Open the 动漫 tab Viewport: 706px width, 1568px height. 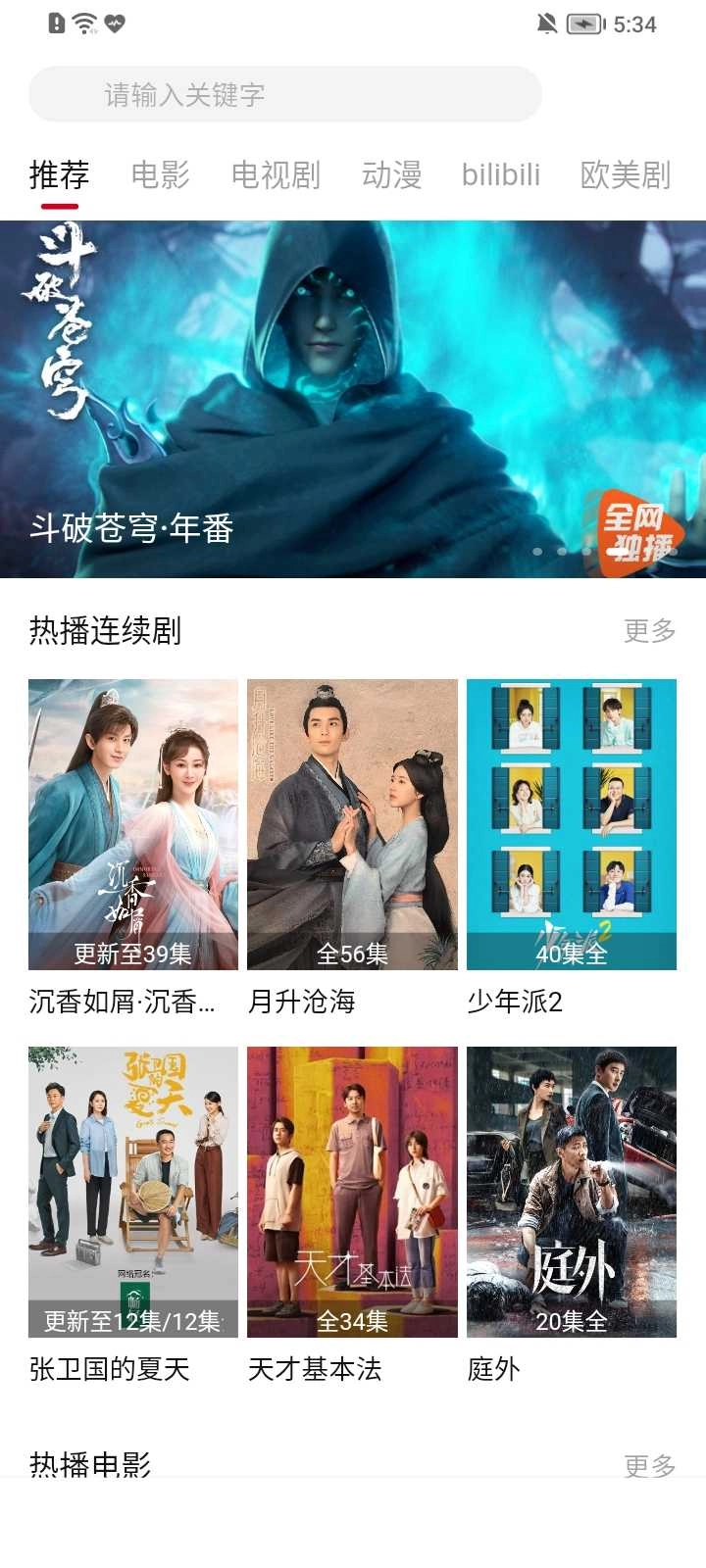(x=391, y=175)
